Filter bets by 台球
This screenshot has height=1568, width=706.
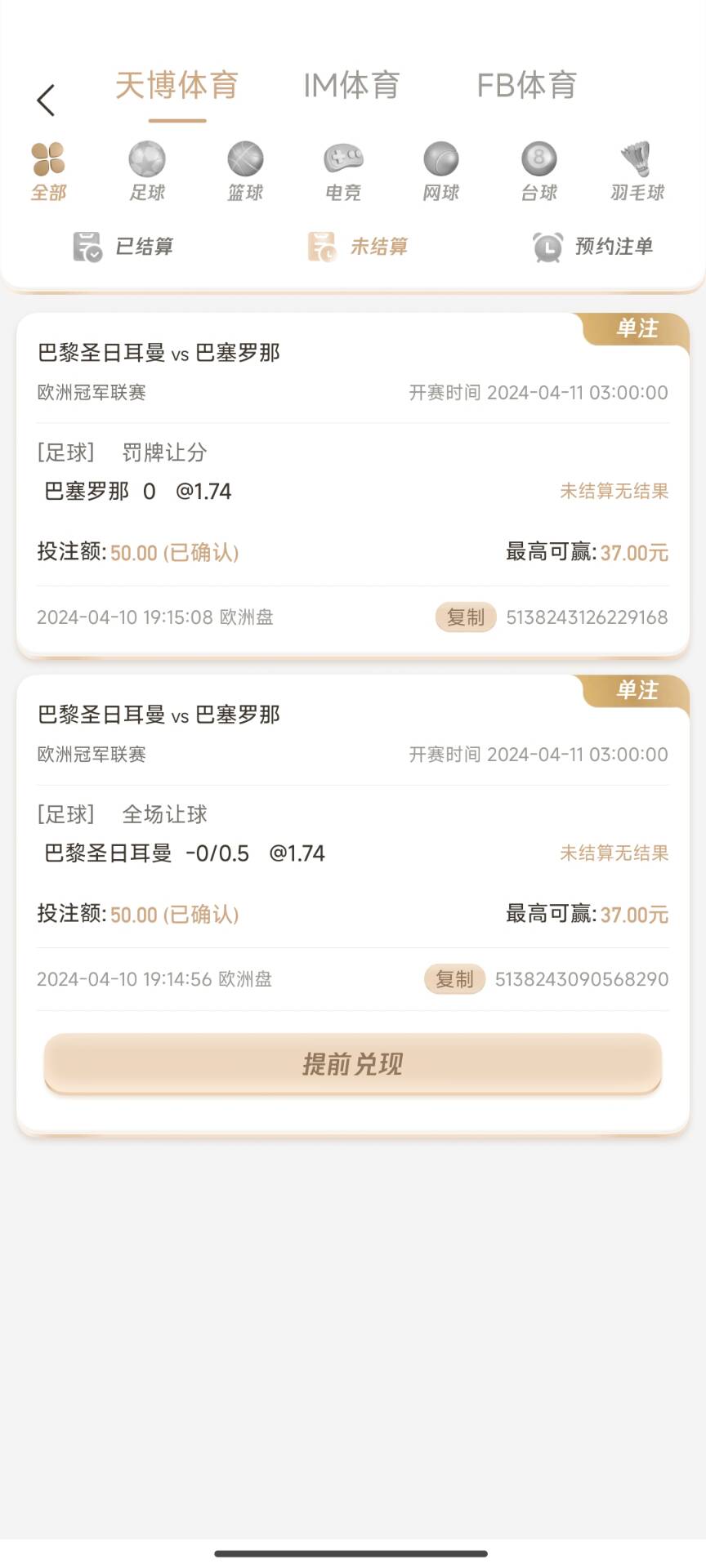pos(539,171)
